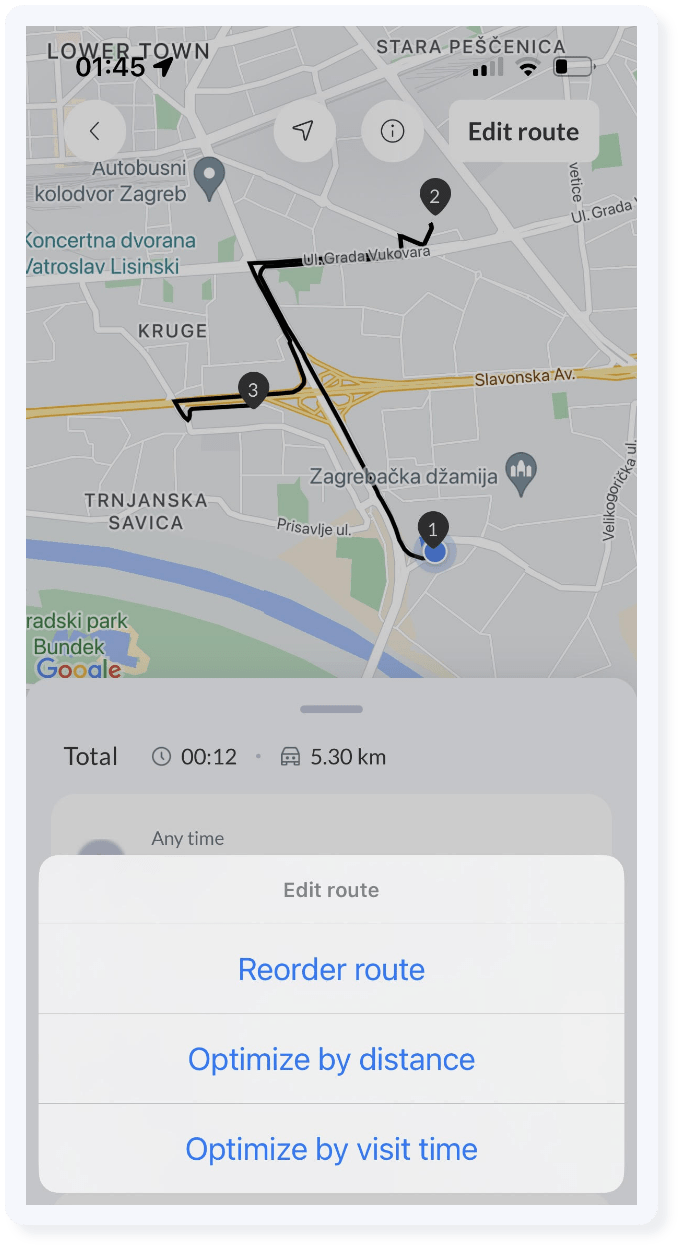The height and width of the screenshot is (1250, 683).
Task: Go back with the arrow button
Action: pos(95,131)
